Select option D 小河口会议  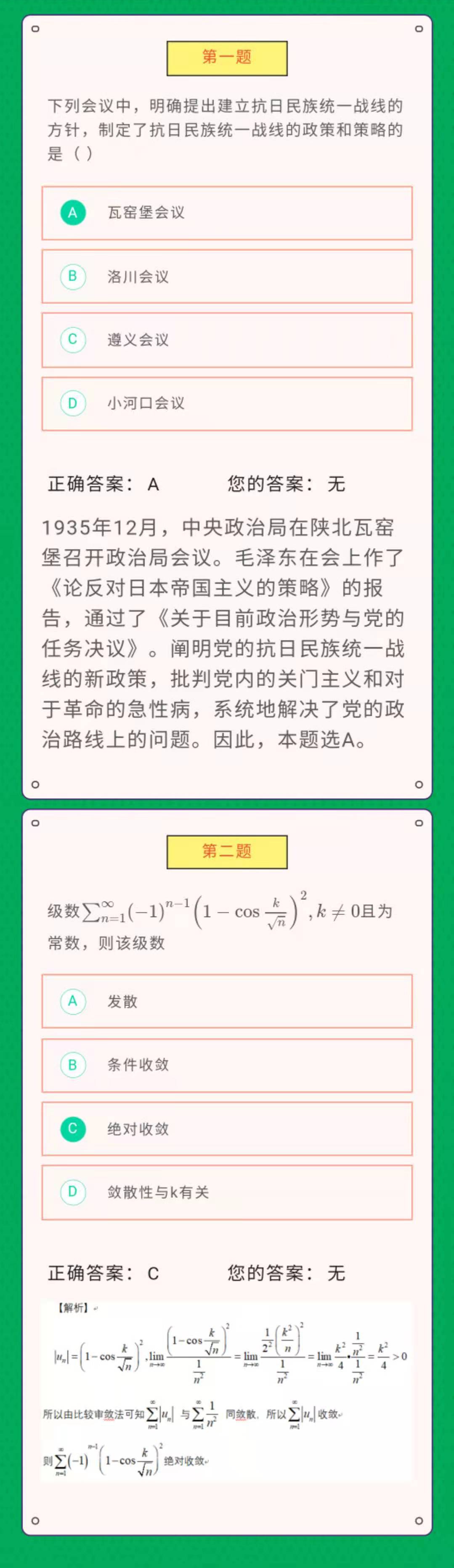226,403
